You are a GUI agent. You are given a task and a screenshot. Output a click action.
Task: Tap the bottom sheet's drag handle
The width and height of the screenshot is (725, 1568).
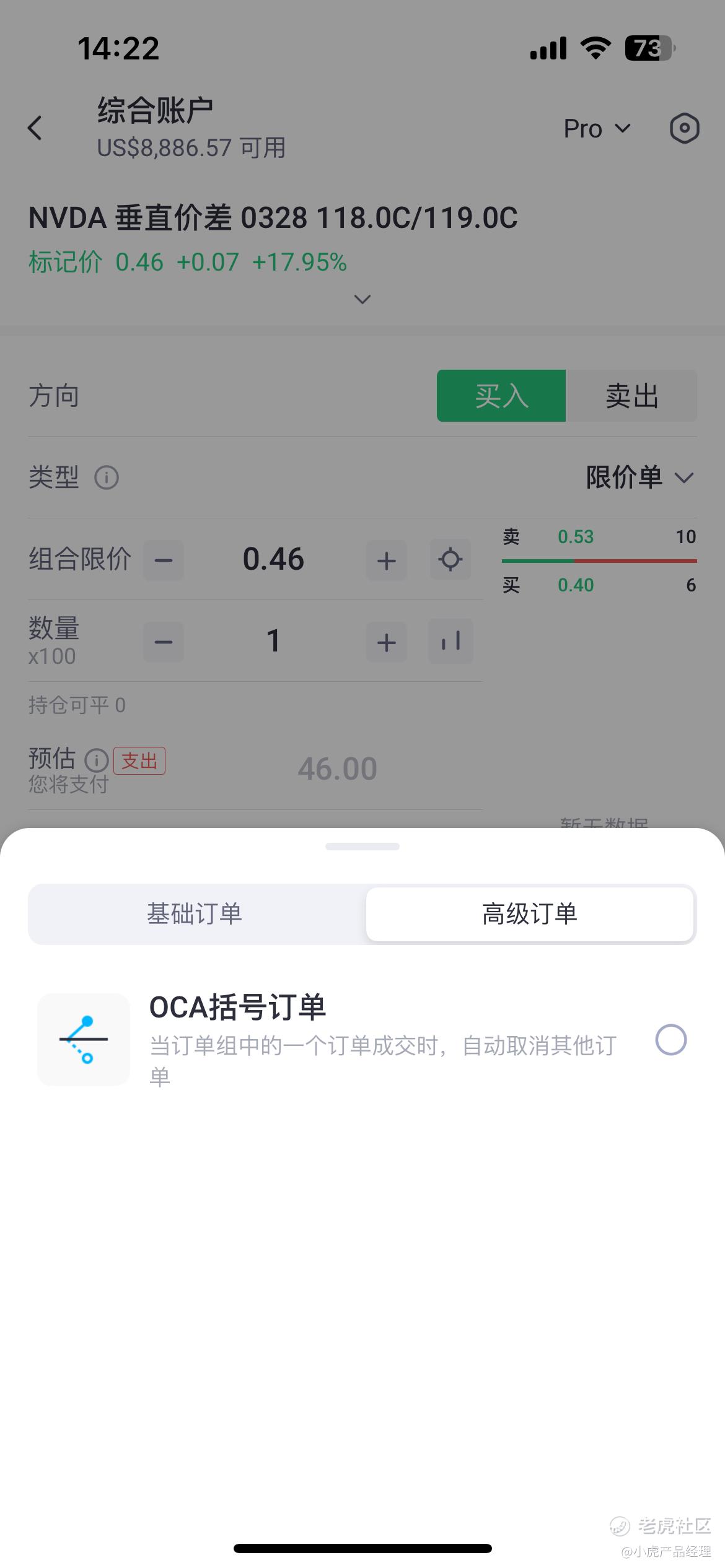click(x=362, y=847)
